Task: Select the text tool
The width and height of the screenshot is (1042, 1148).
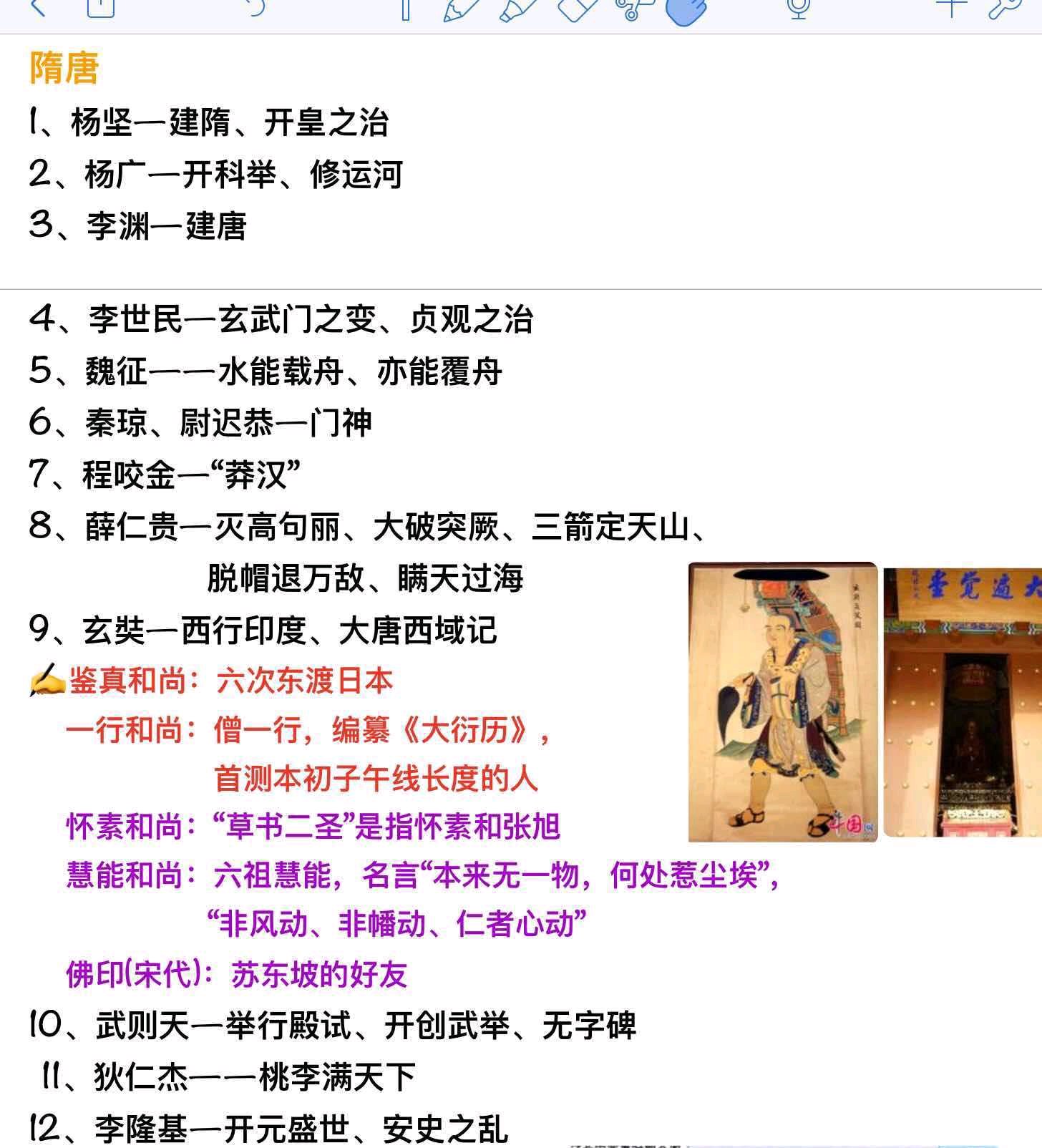Action: pyautogui.click(x=406, y=9)
